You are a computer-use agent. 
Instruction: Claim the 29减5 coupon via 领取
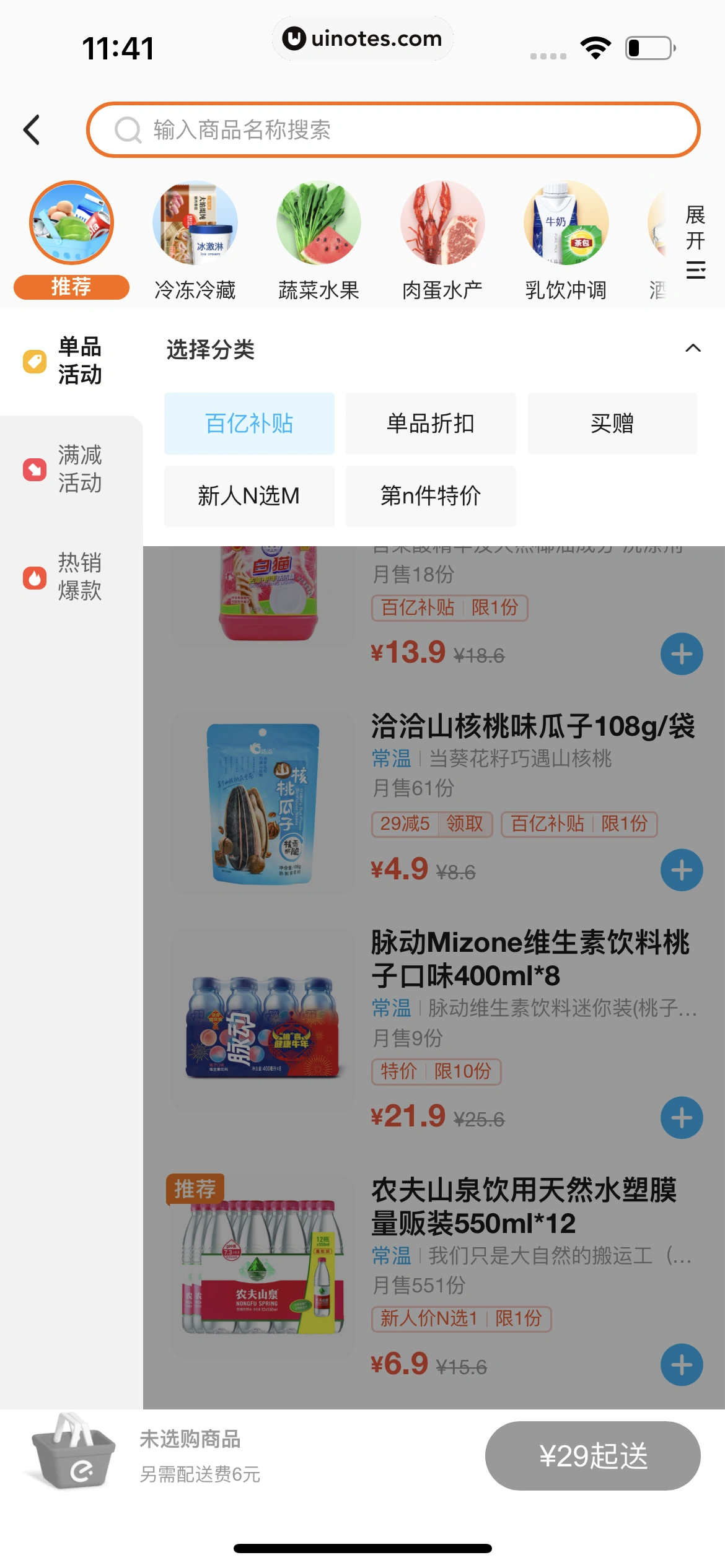[x=466, y=824]
